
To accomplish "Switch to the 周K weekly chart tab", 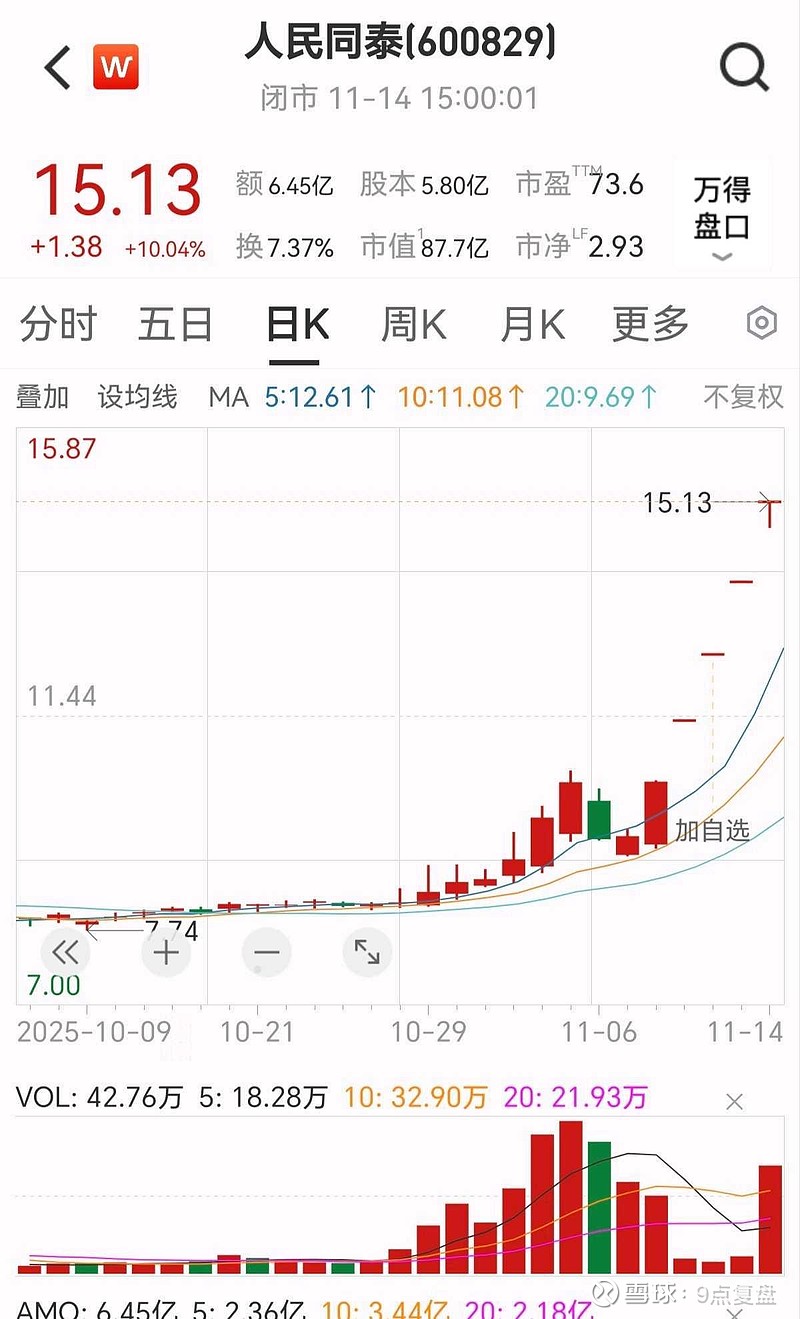I will coord(412,322).
